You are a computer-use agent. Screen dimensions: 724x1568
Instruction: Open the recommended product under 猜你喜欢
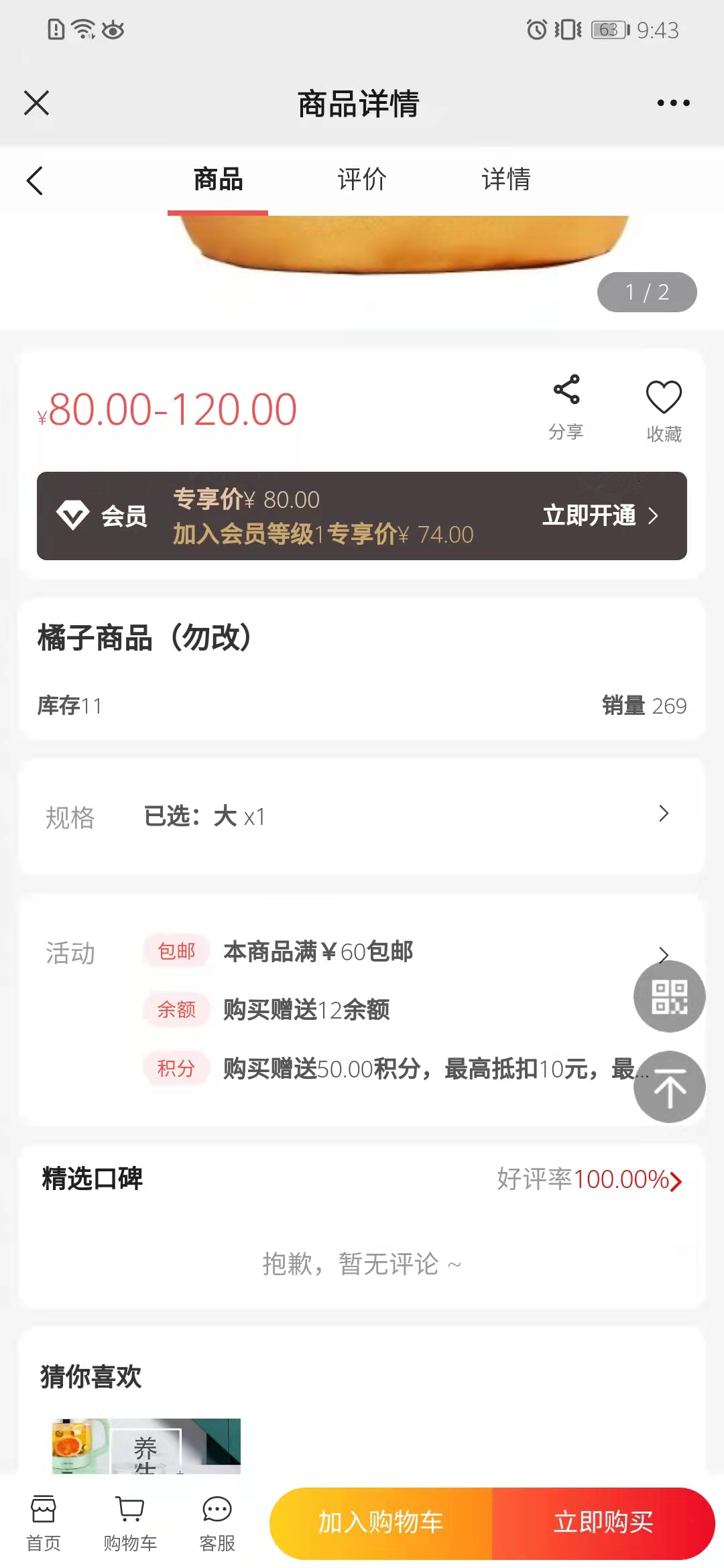tap(146, 1446)
